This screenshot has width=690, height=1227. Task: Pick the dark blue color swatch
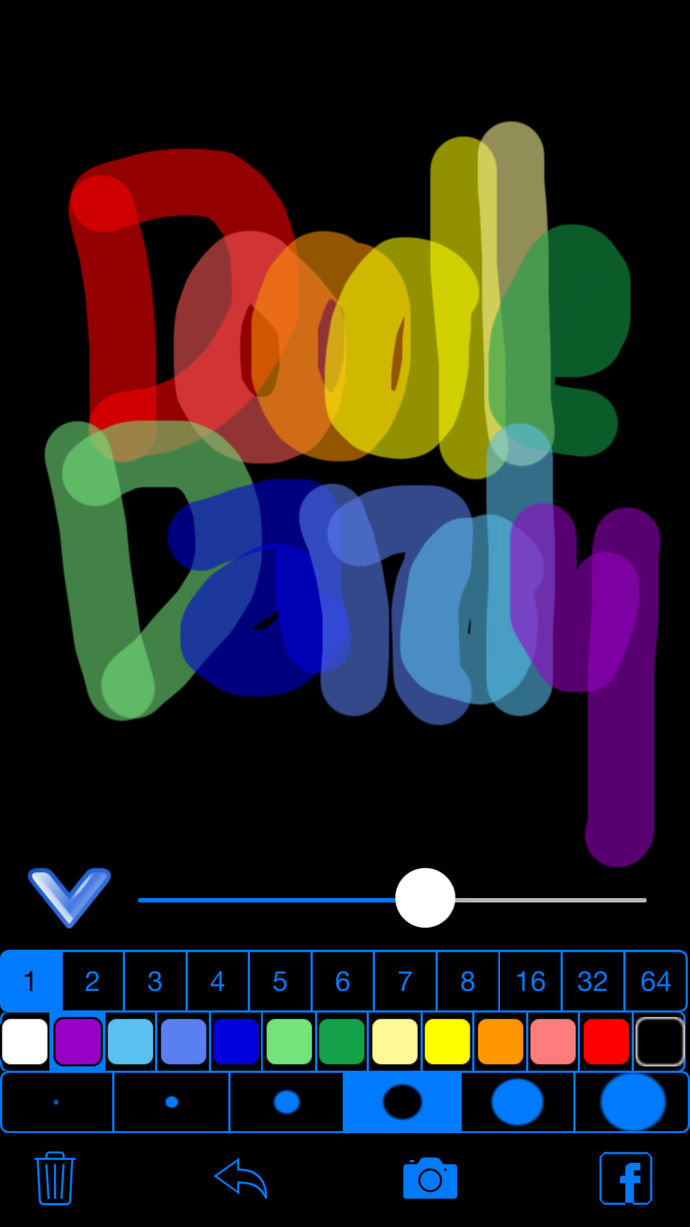click(x=236, y=1042)
